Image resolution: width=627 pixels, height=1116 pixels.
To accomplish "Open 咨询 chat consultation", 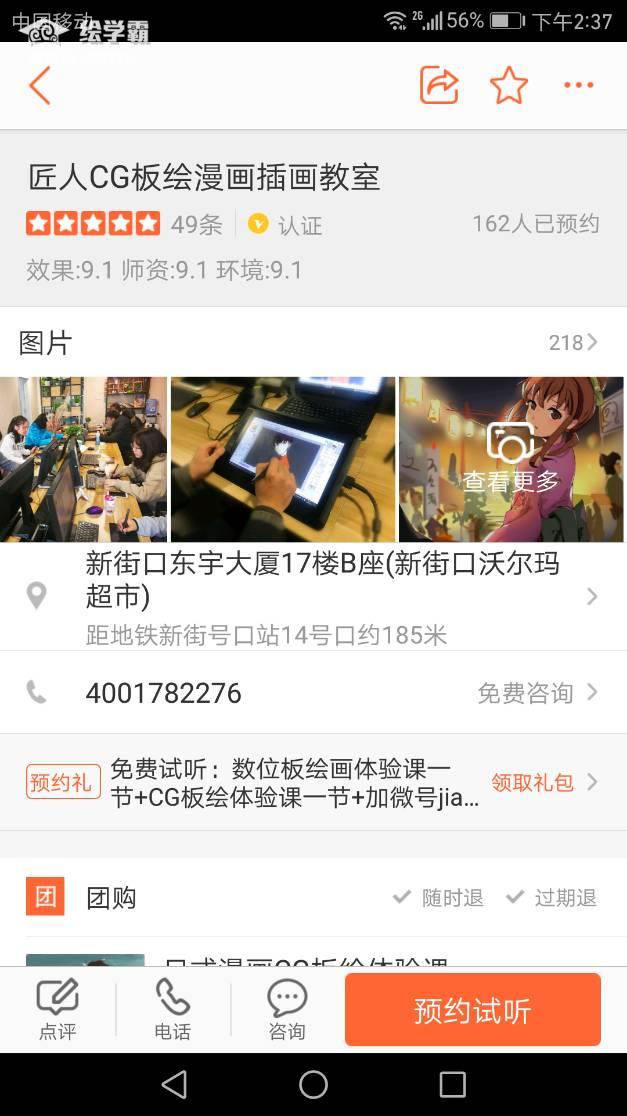I will [x=287, y=1009].
